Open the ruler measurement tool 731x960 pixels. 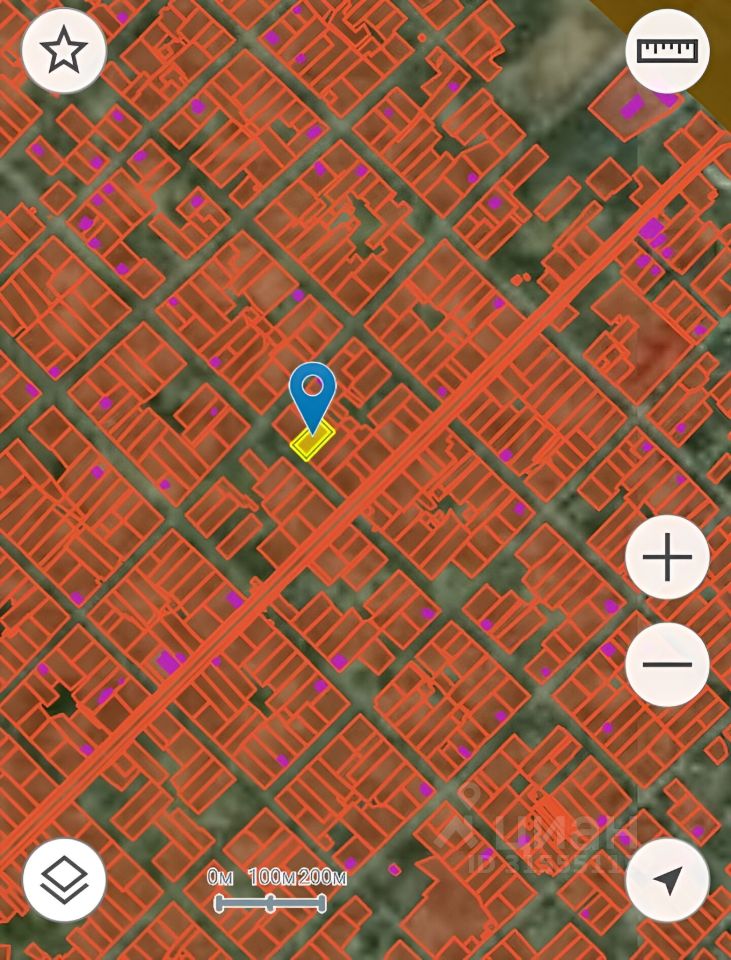coord(667,50)
